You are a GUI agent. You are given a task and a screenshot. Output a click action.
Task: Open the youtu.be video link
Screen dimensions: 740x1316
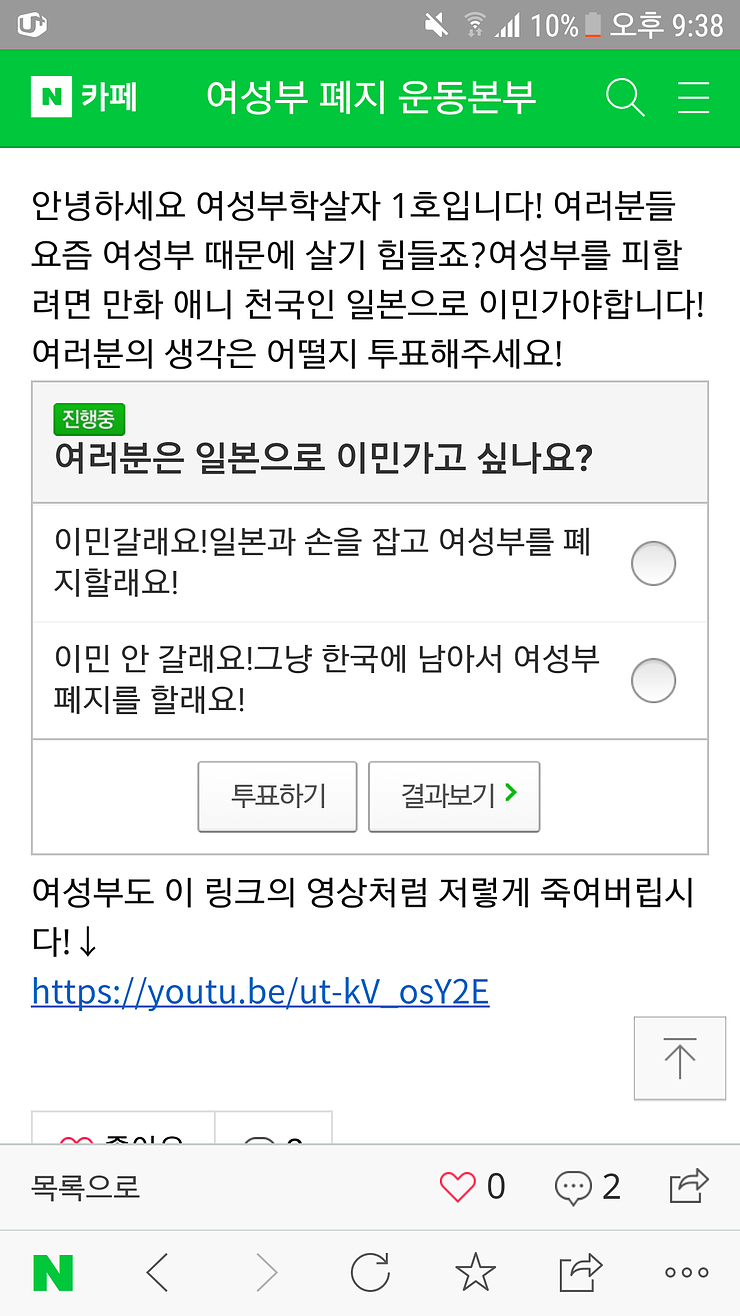click(260, 991)
